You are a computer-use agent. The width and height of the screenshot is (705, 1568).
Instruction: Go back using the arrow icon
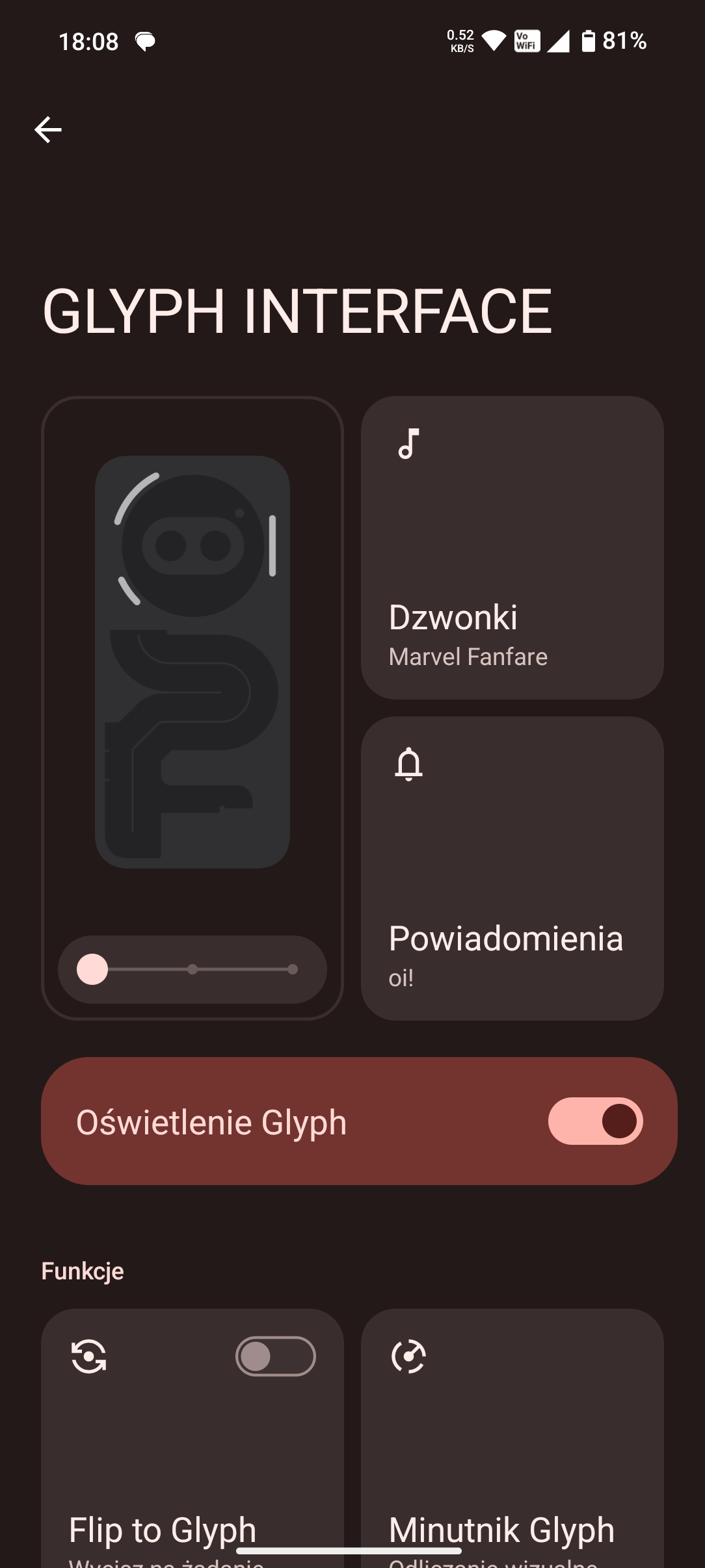[48, 129]
